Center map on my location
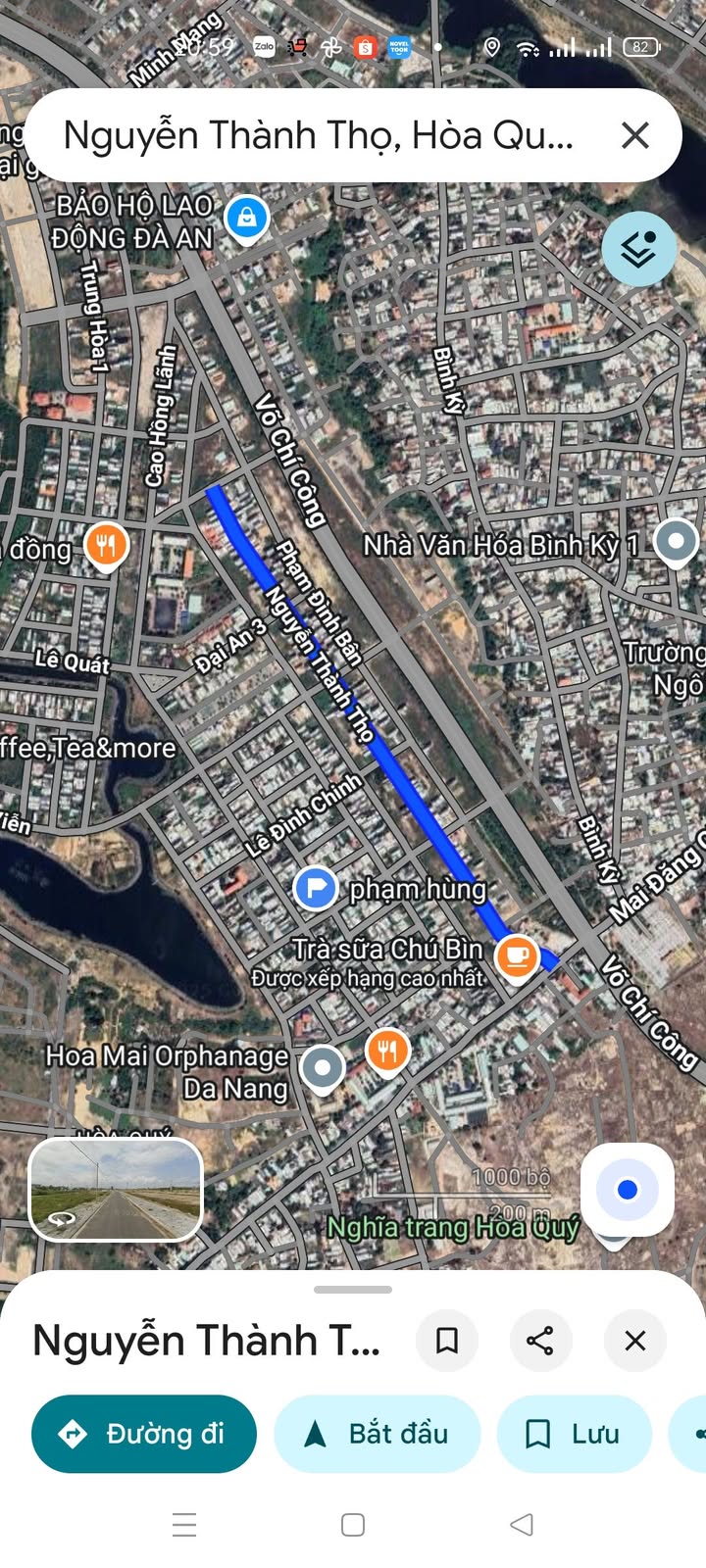 pyautogui.click(x=628, y=1189)
